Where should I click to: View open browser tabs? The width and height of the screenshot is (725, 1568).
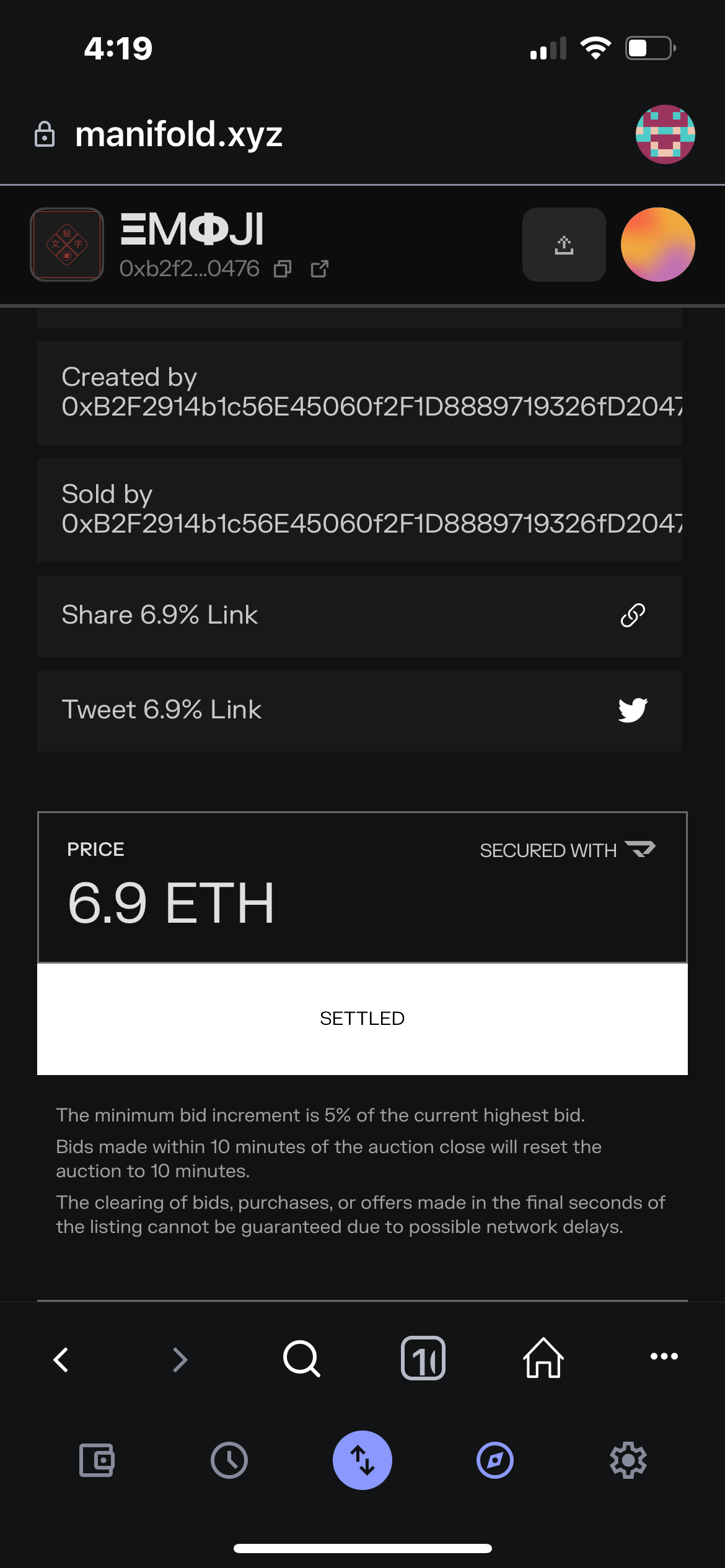423,1358
